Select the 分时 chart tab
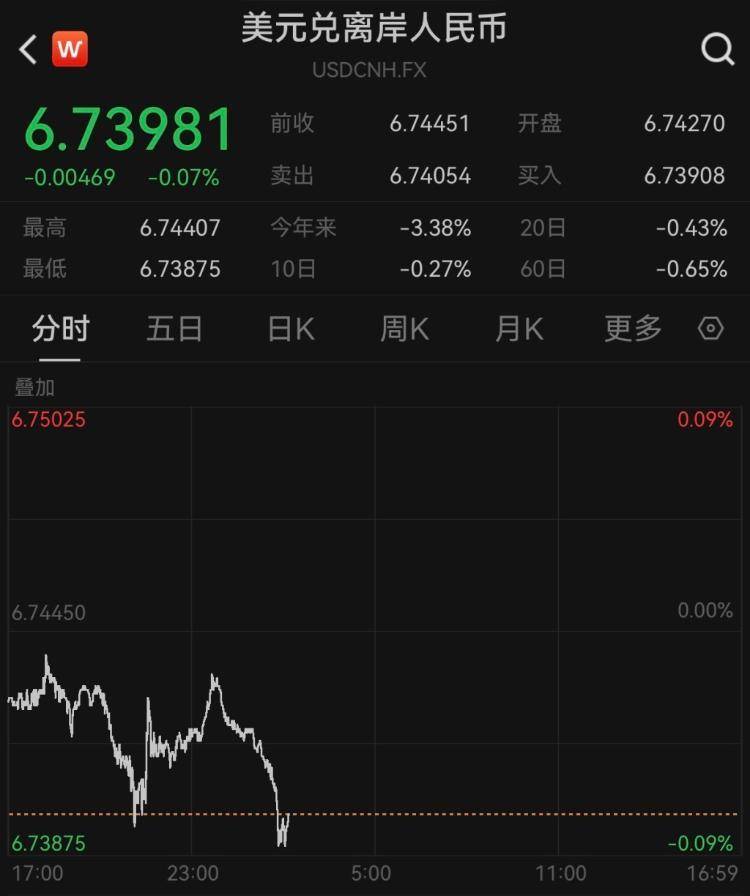This screenshot has width=750, height=896. pos(61,329)
